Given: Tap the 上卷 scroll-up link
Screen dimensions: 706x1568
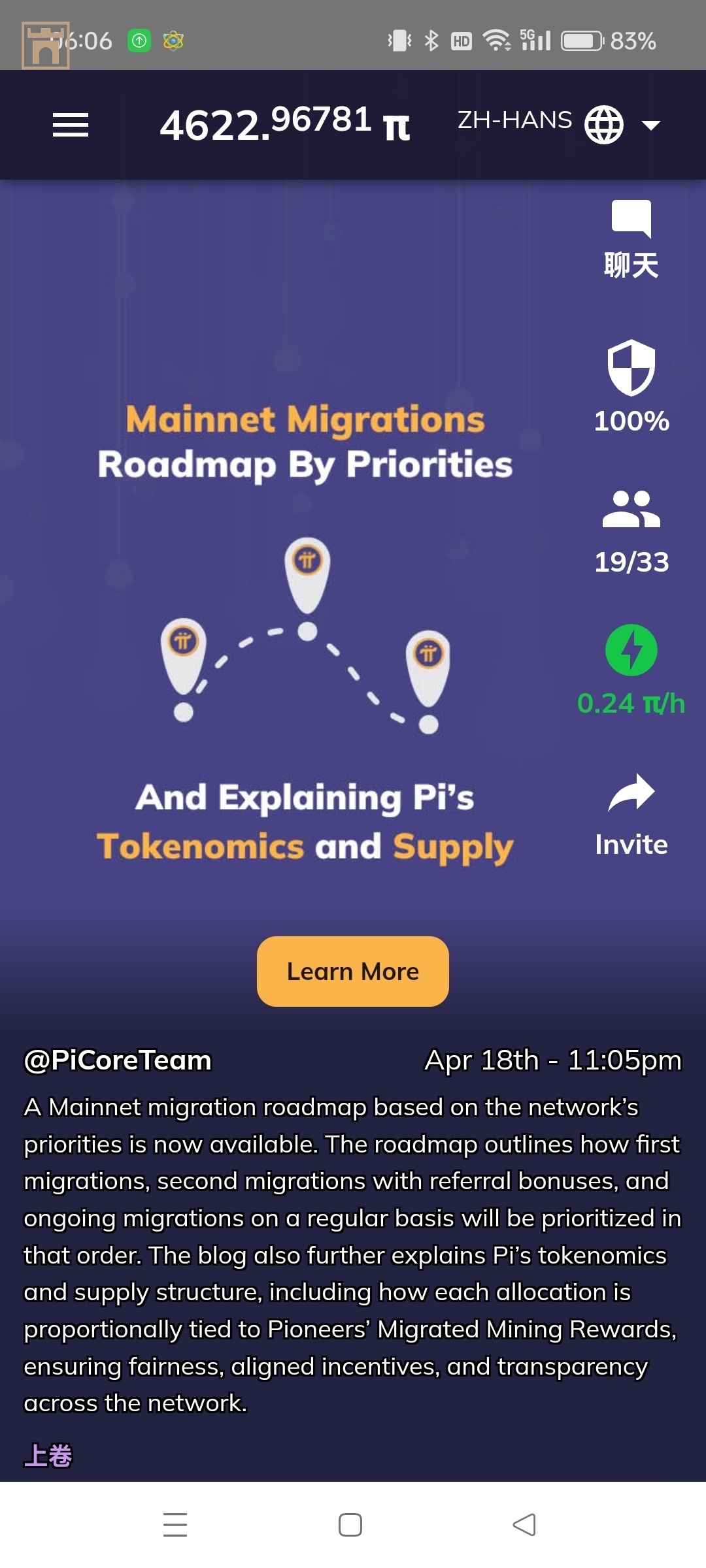Looking at the screenshot, I should [48, 1456].
